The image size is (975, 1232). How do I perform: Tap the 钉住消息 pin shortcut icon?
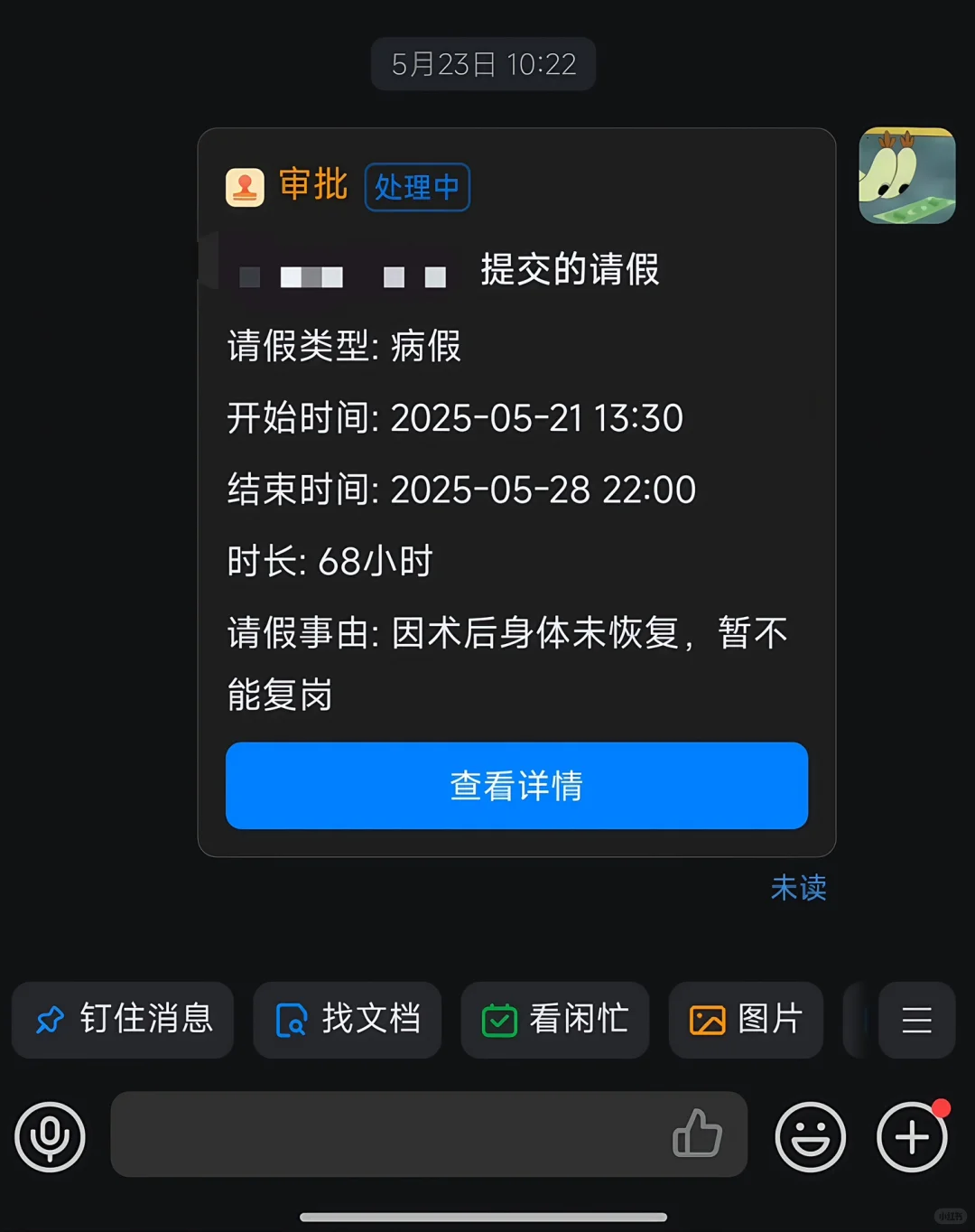tap(51, 1021)
